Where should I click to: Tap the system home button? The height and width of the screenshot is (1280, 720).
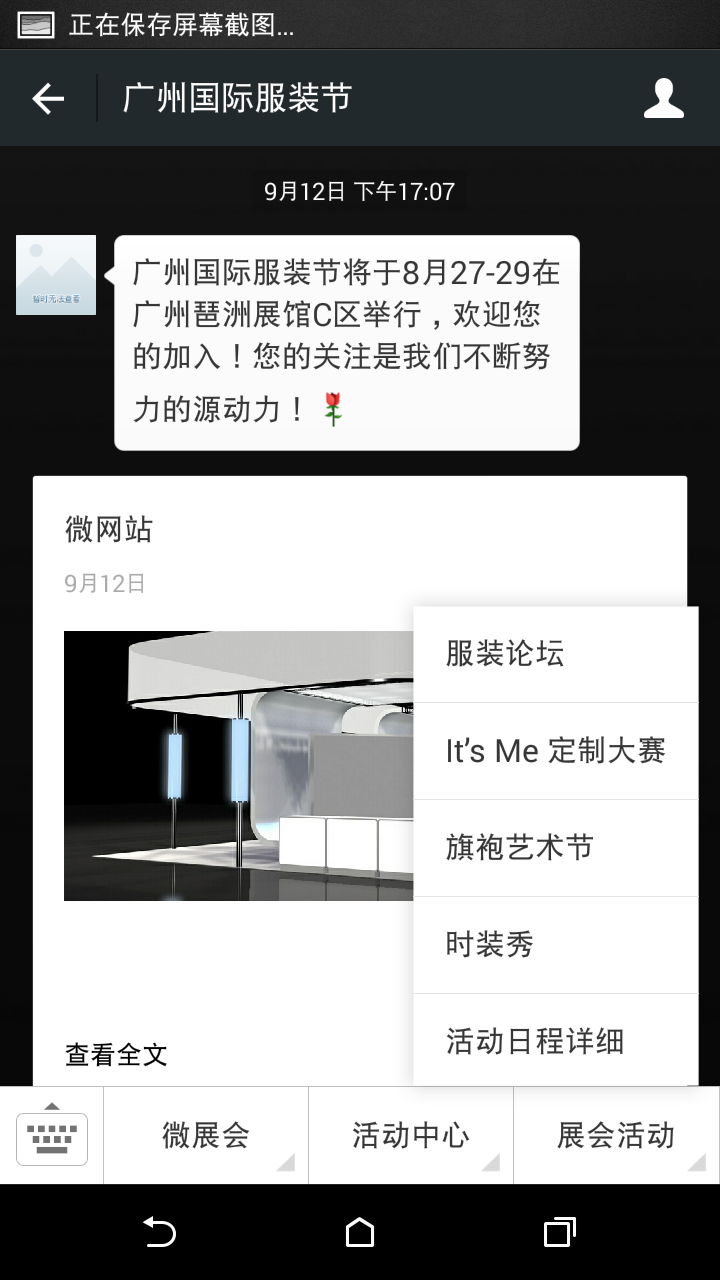click(x=360, y=1232)
